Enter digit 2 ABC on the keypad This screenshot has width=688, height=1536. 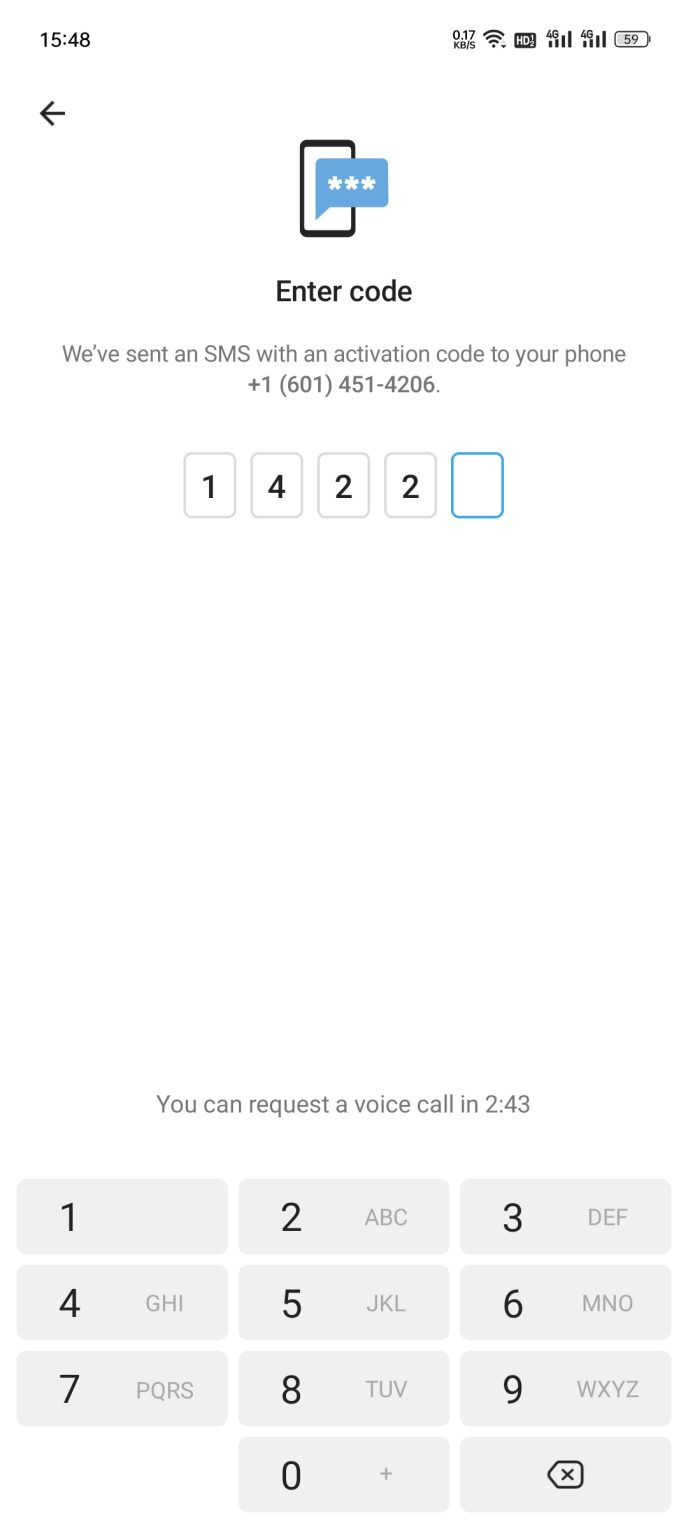pyautogui.click(x=343, y=1217)
